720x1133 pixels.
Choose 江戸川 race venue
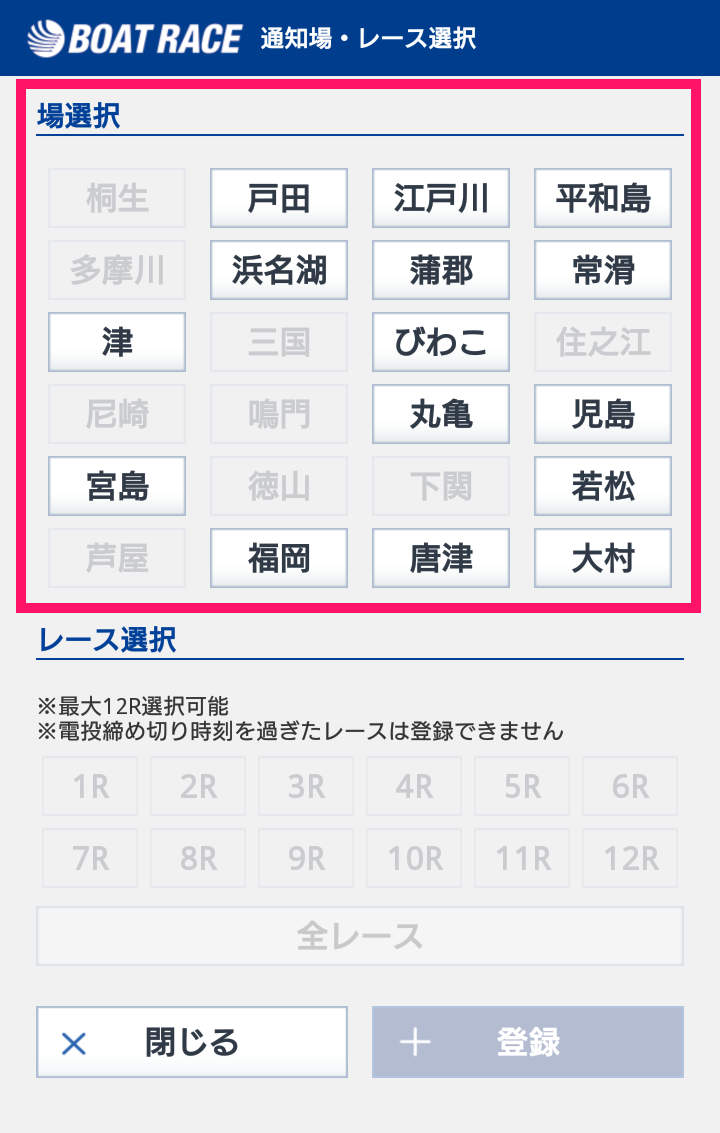441,198
